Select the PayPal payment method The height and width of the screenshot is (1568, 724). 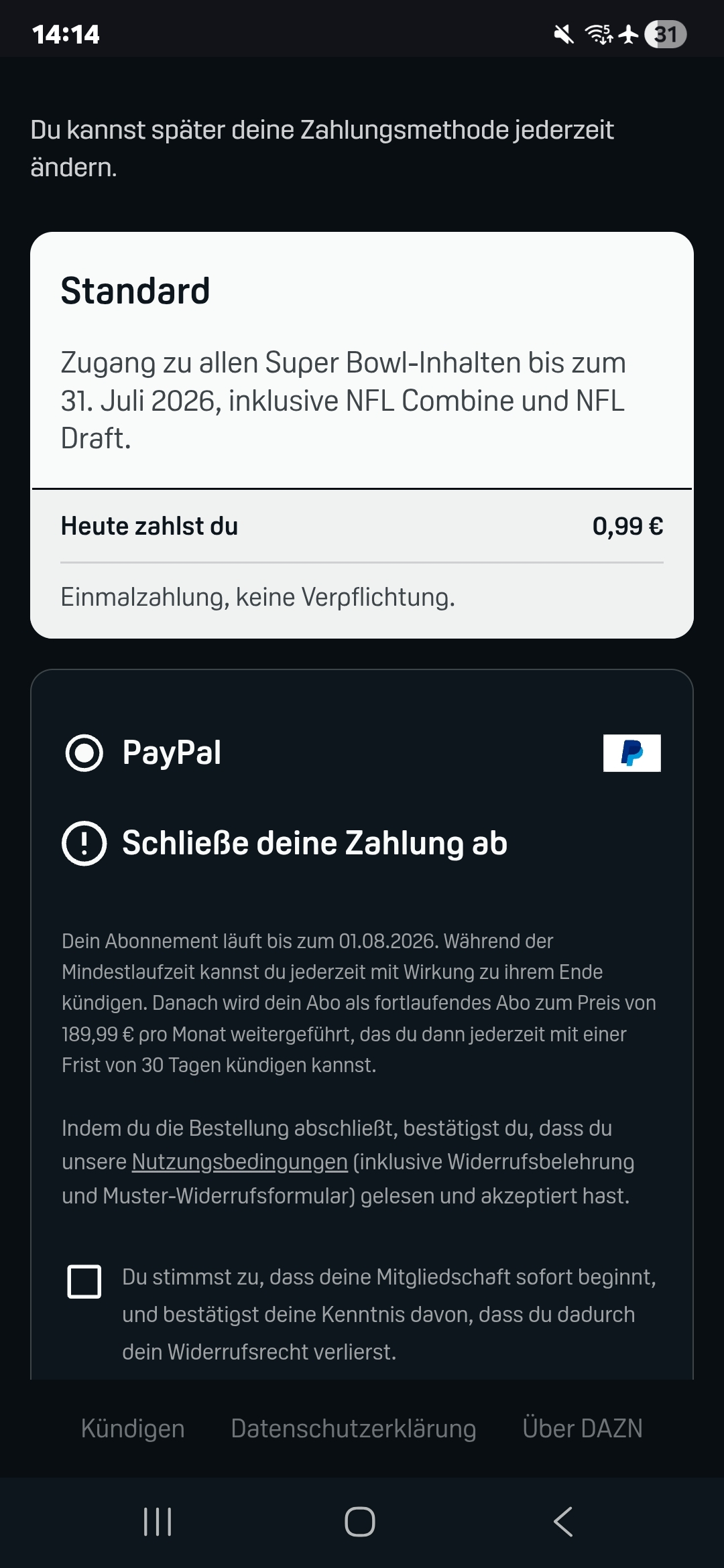tap(84, 753)
